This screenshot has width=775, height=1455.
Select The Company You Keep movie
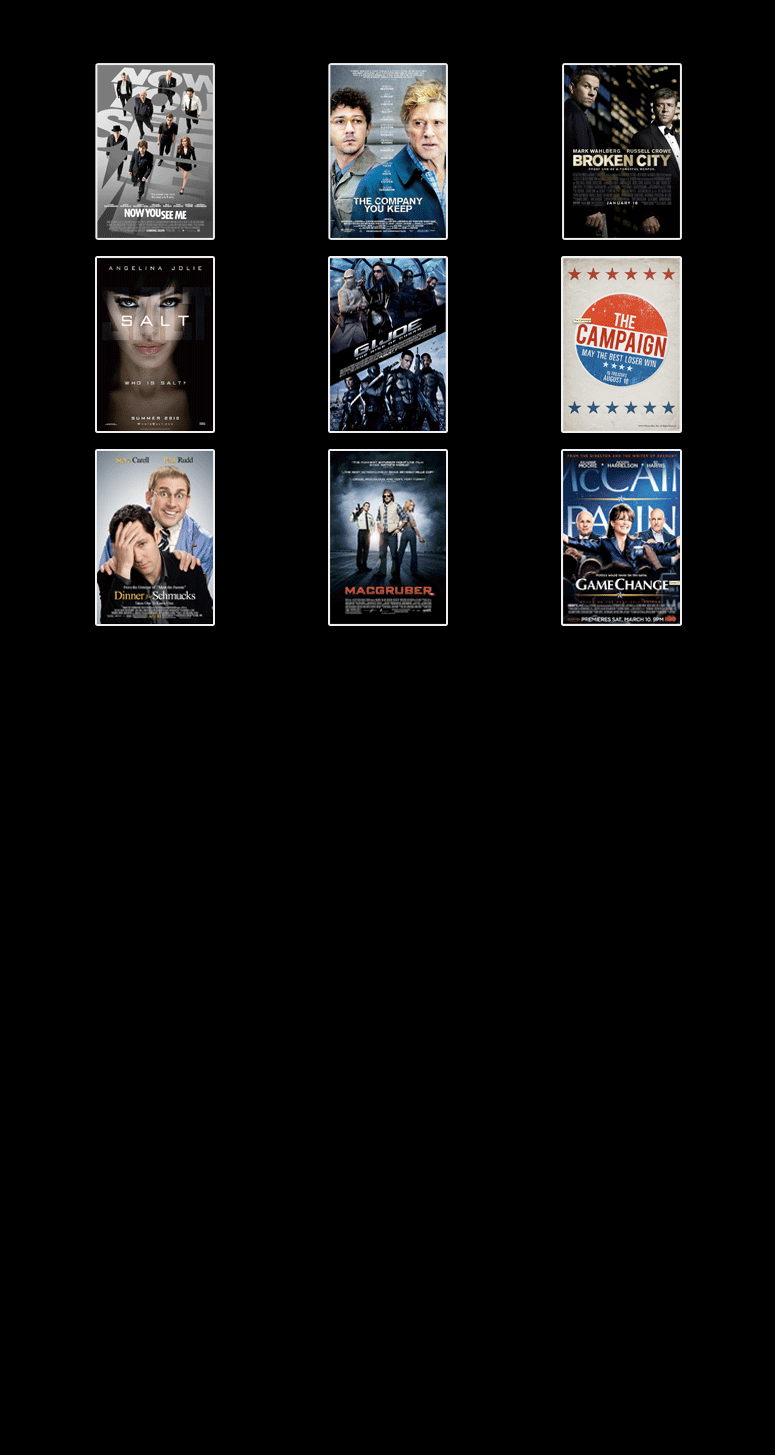point(388,152)
